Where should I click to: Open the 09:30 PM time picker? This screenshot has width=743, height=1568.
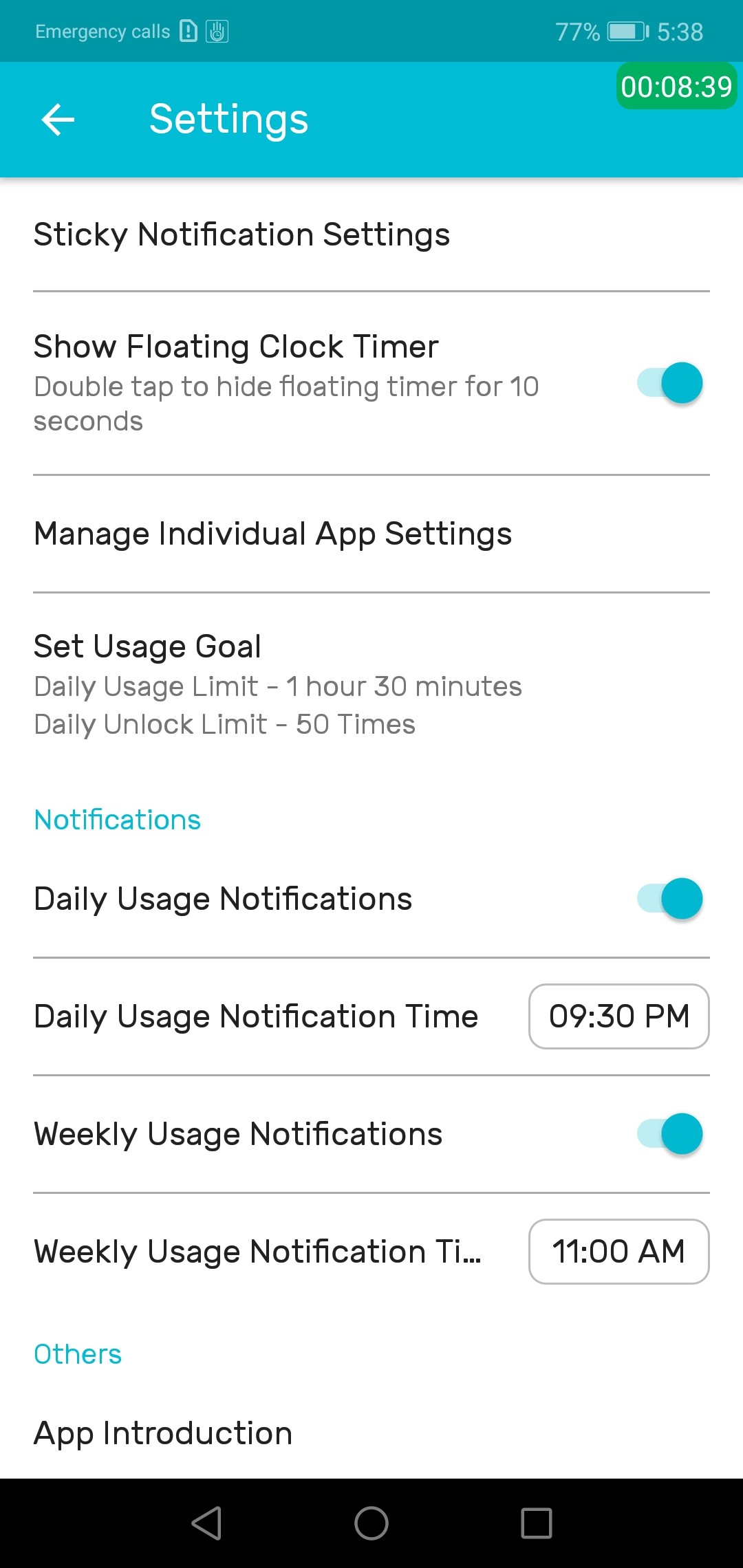[618, 1016]
